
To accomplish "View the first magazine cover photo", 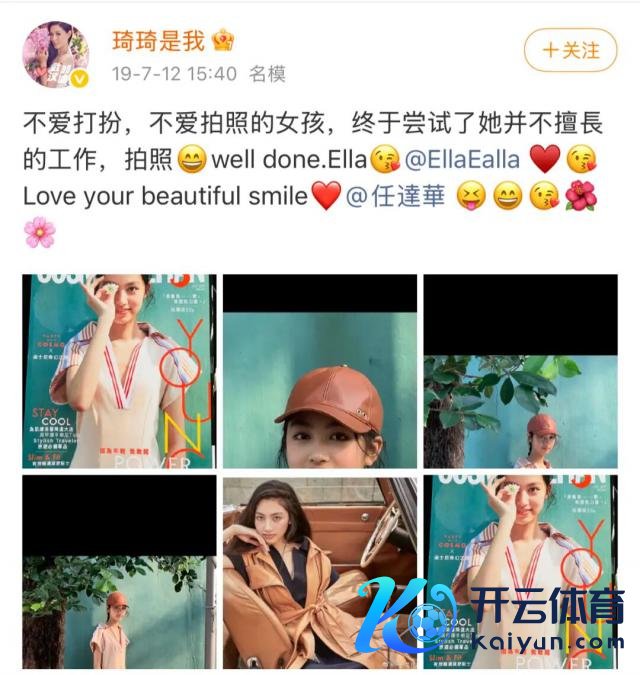I will 119,371.
